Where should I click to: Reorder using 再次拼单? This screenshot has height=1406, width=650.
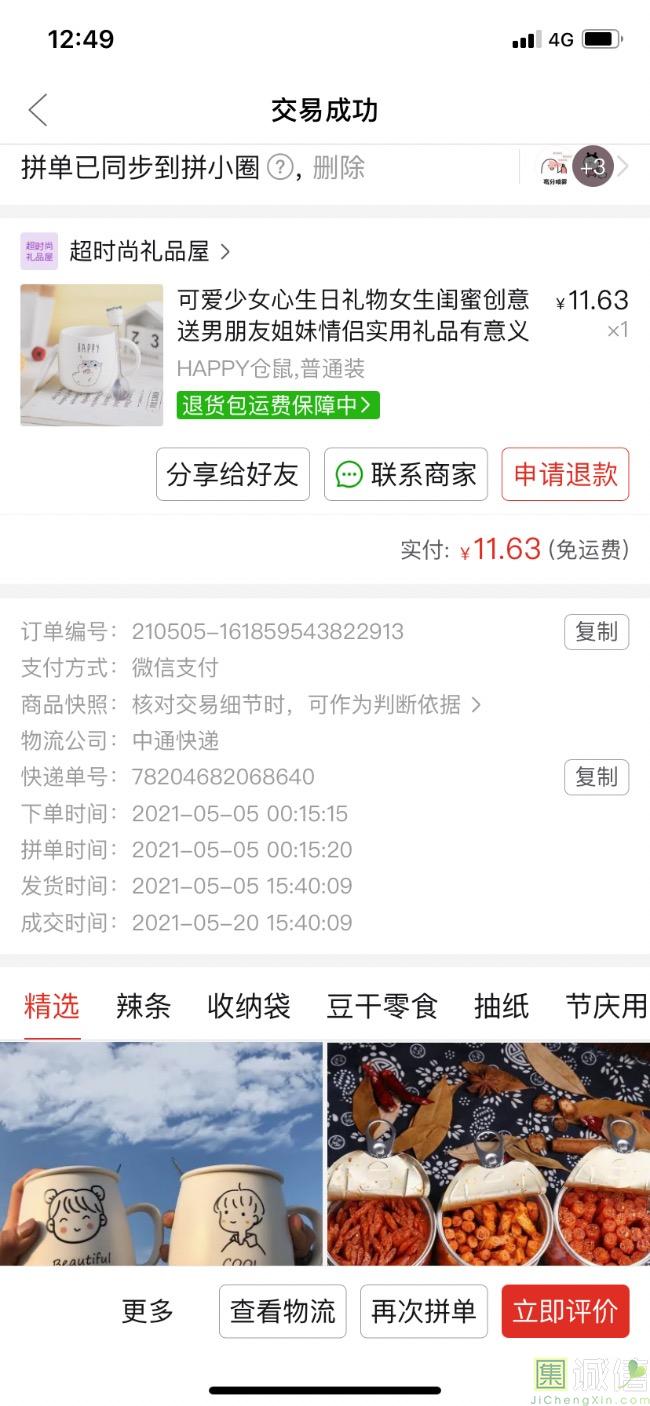click(x=424, y=1311)
